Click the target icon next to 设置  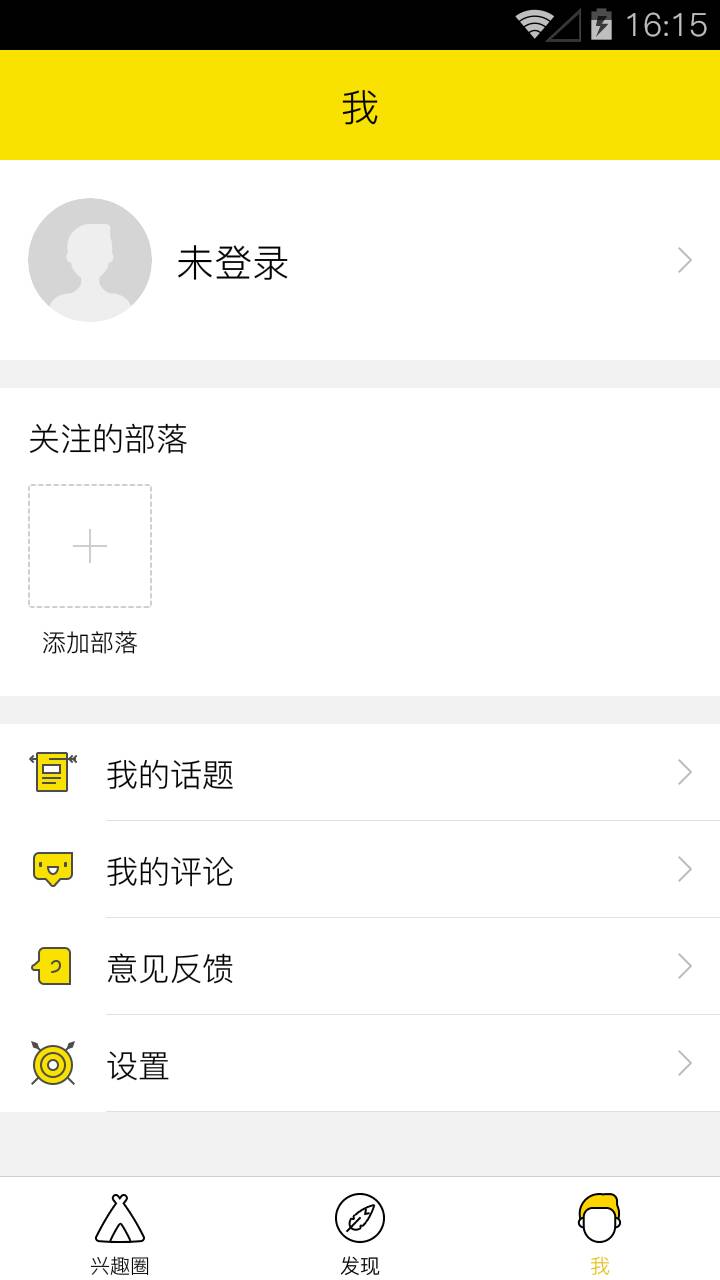coord(52,1064)
